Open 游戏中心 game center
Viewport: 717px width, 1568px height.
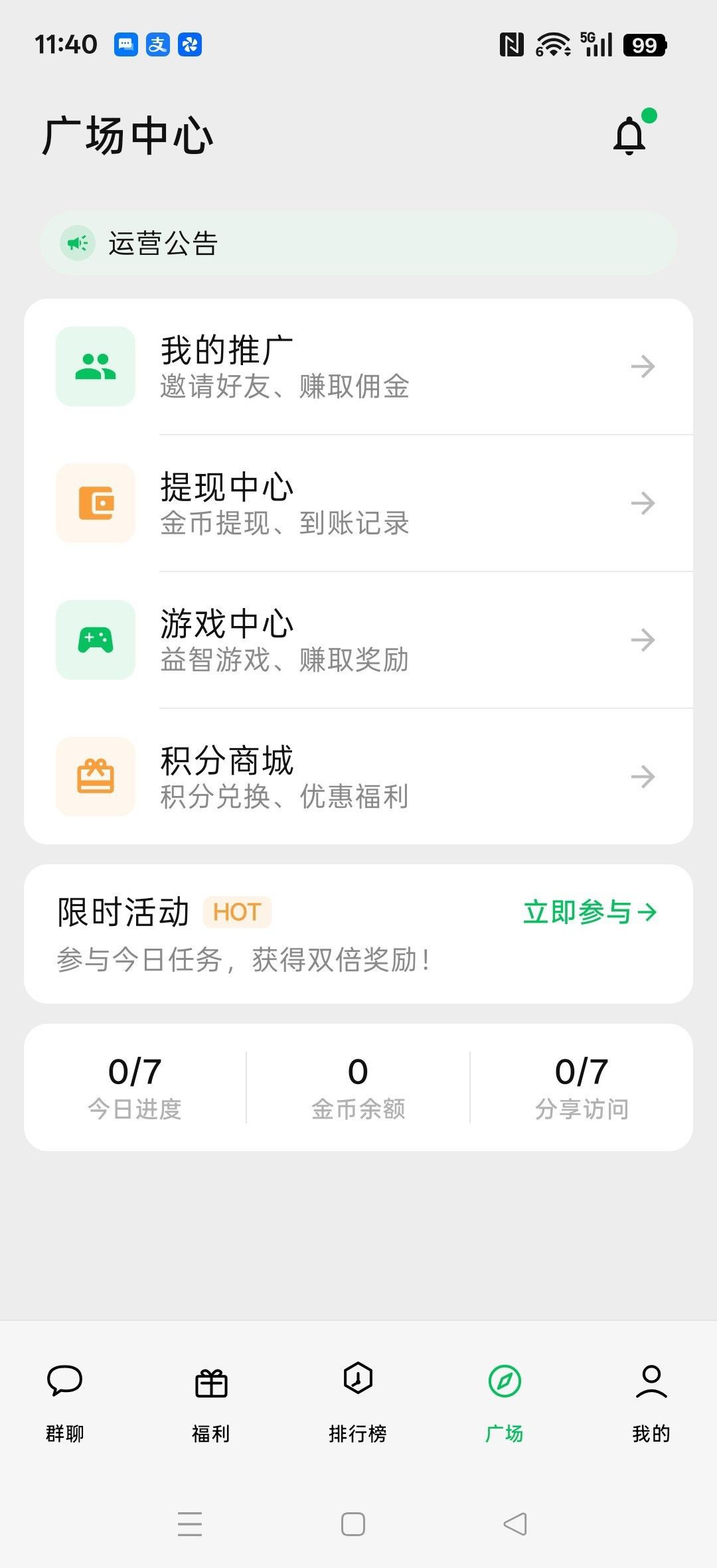point(358,640)
